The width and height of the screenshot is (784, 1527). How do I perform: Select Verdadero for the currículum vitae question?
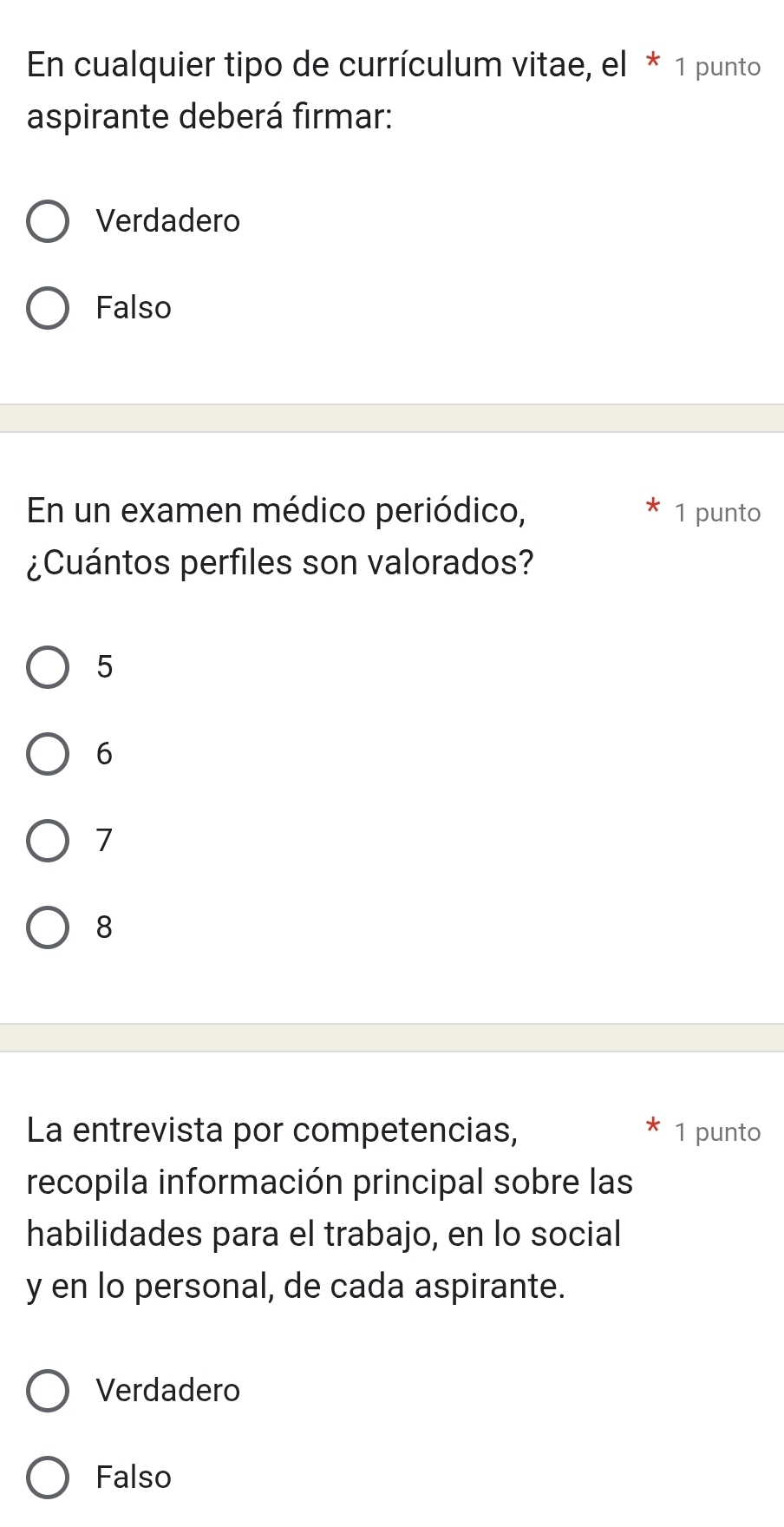[48, 222]
